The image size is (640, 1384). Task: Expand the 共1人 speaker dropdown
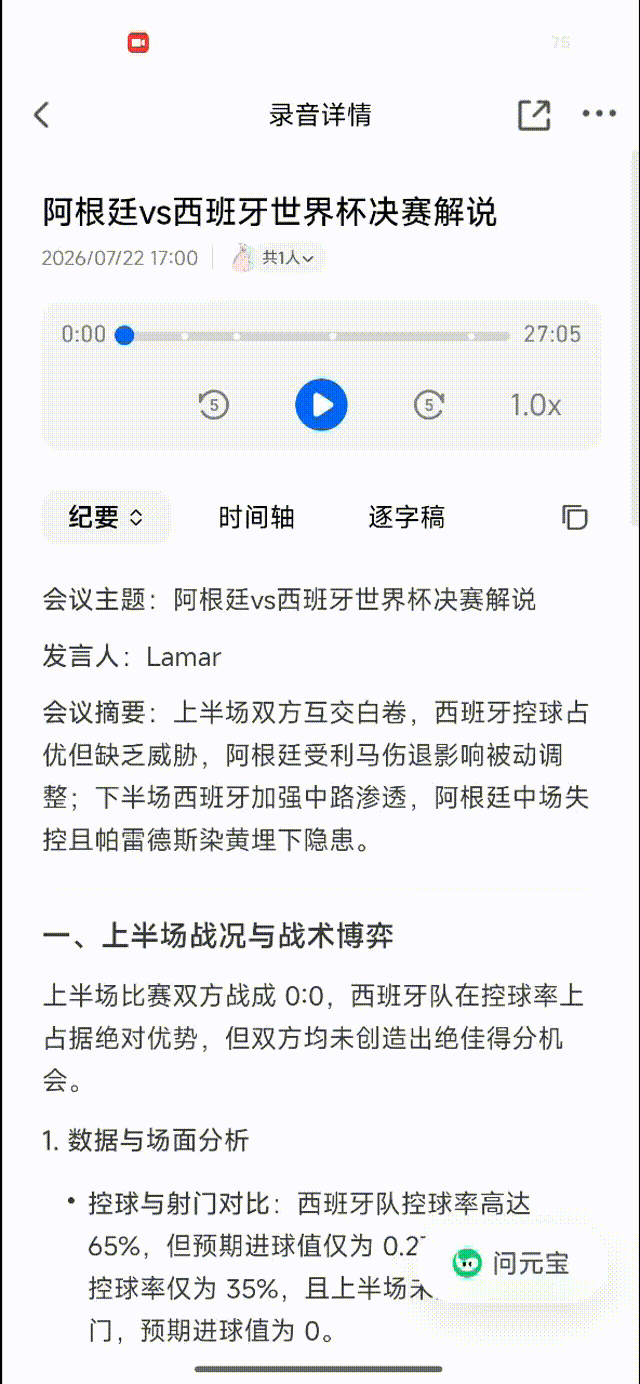277,258
